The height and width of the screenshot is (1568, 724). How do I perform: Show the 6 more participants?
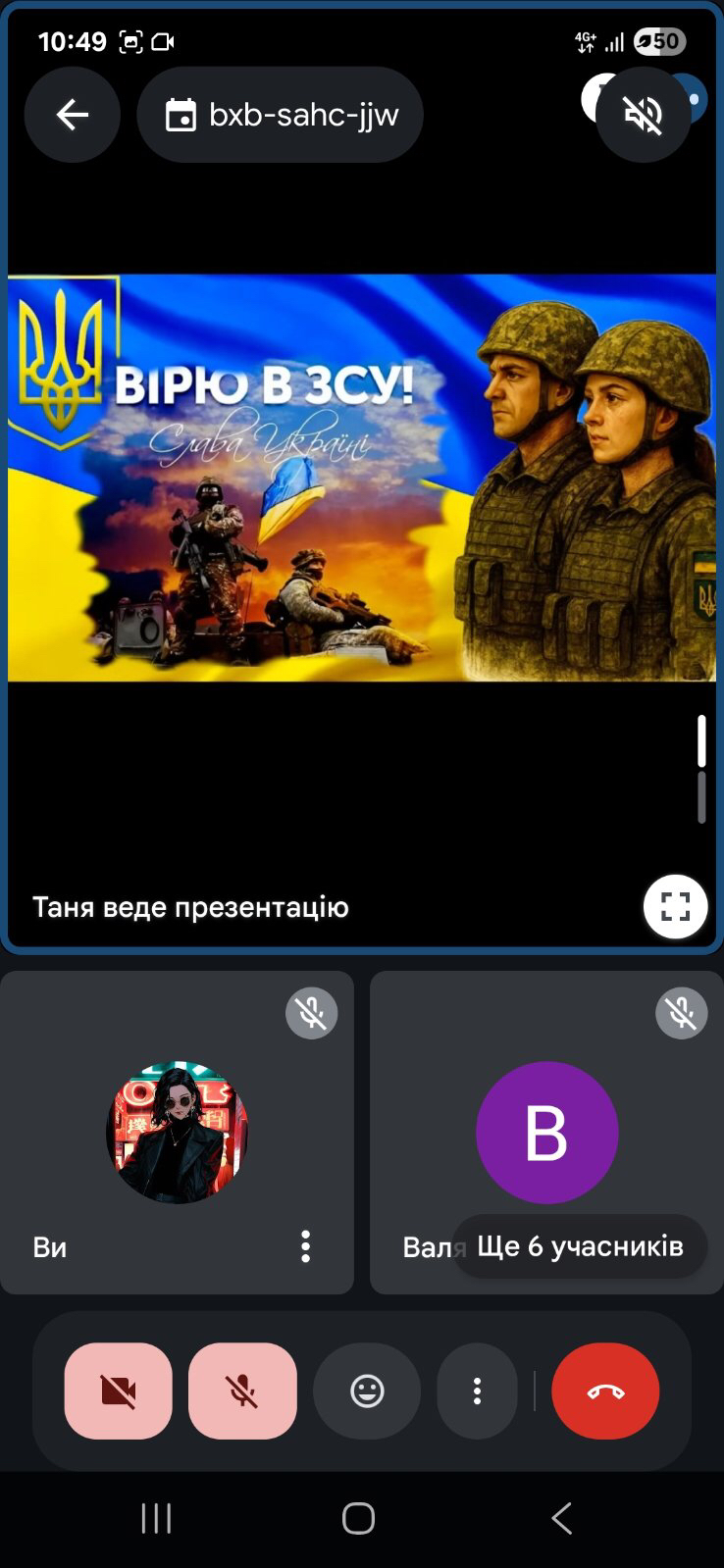pyautogui.click(x=579, y=1246)
